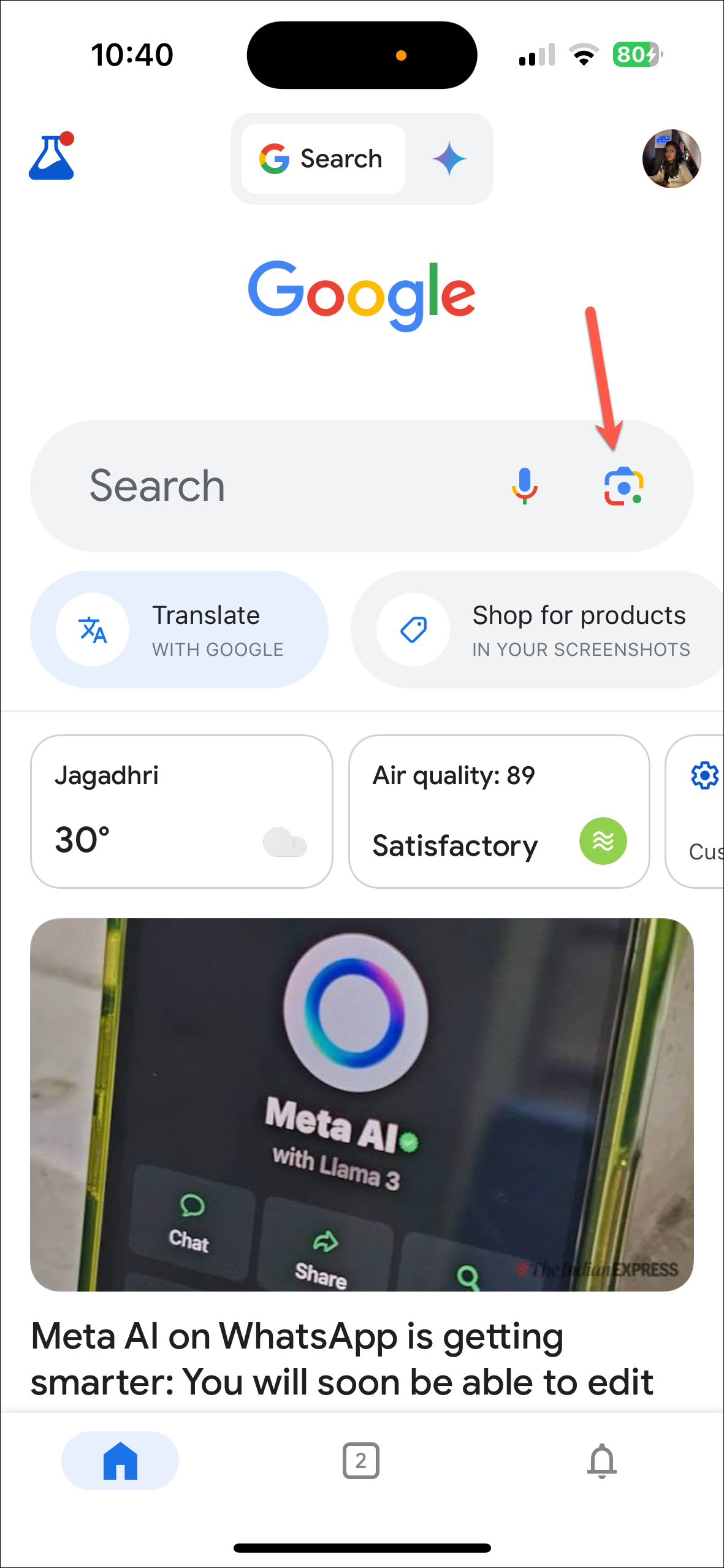Open Google Lens camera search

coord(623,486)
